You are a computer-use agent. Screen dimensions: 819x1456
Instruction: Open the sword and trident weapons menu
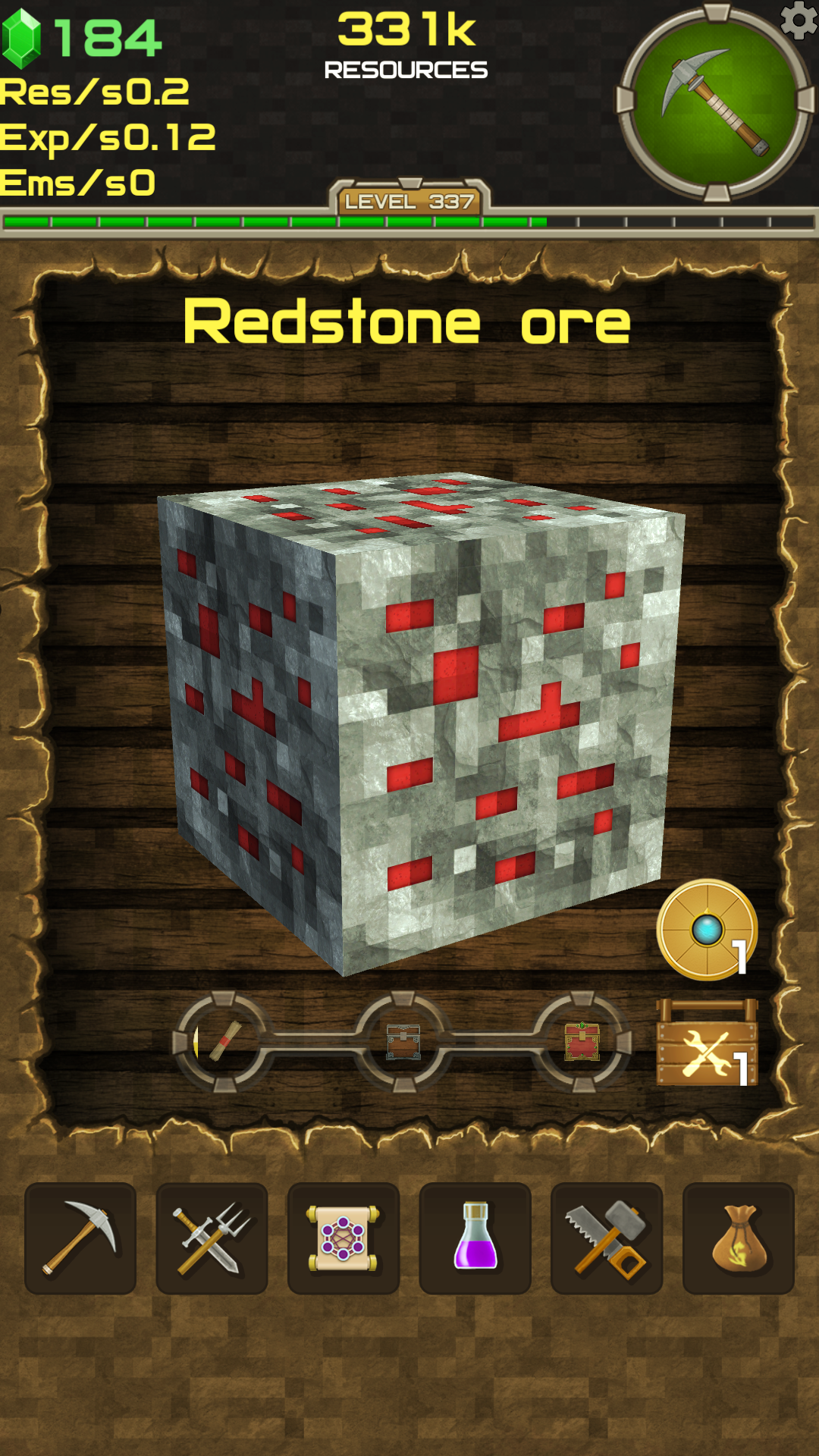point(212,1238)
